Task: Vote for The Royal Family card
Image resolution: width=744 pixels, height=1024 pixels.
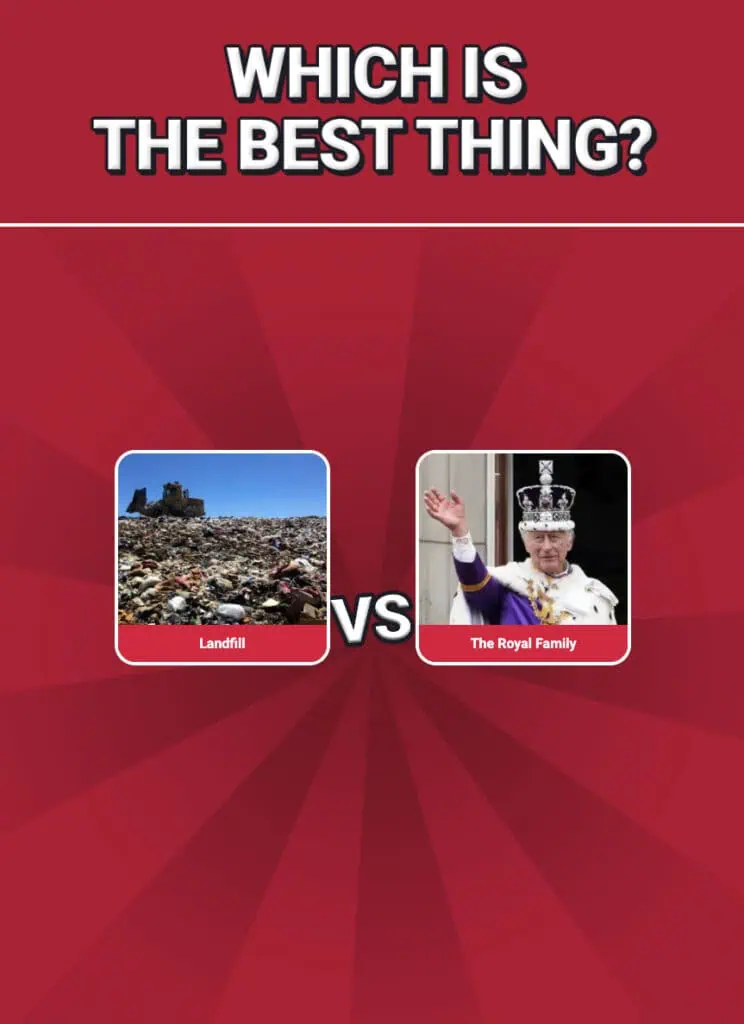Action: [523, 557]
